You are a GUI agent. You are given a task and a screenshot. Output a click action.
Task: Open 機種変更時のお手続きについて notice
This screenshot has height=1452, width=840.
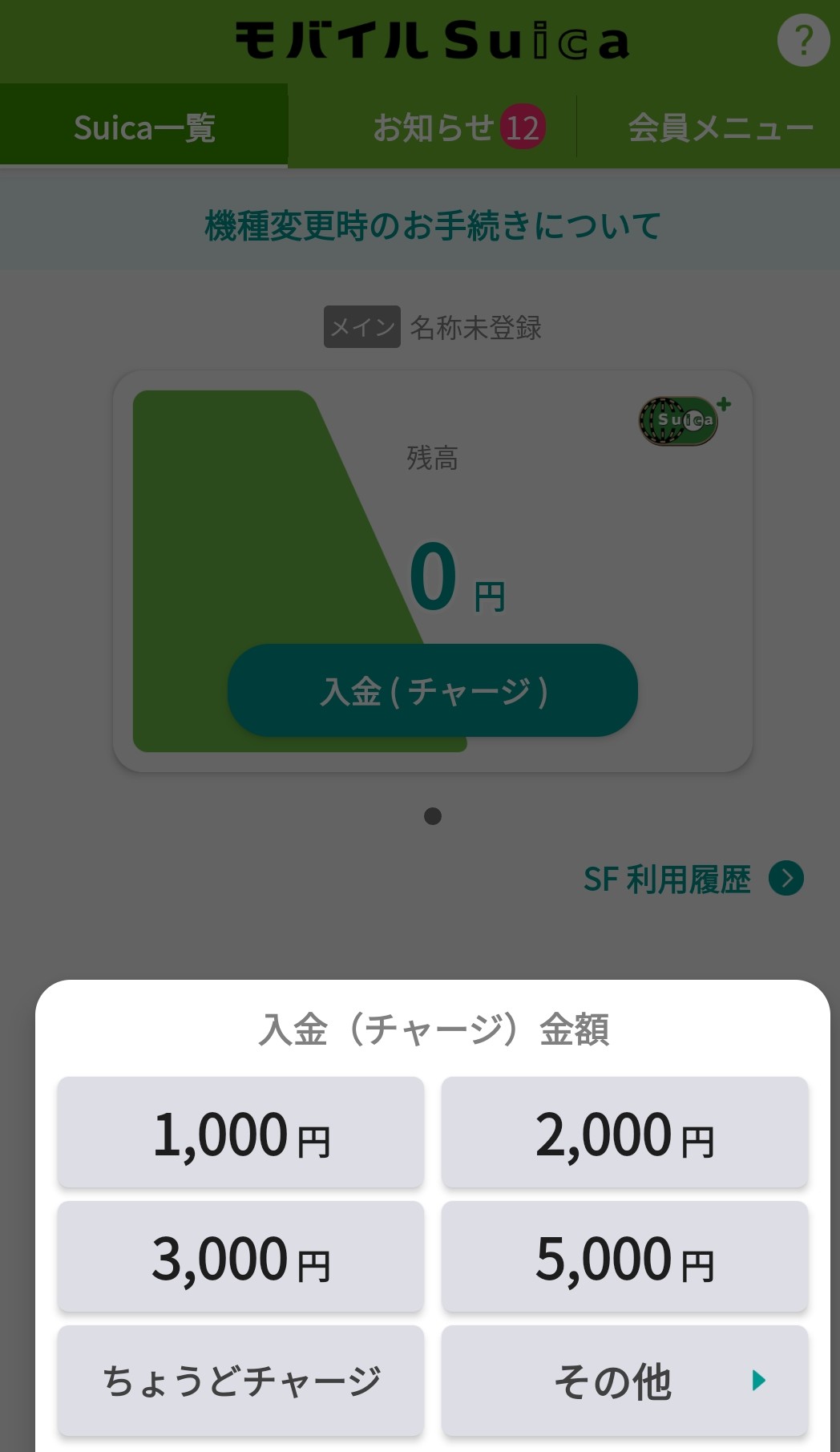click(x=433, y=225)
